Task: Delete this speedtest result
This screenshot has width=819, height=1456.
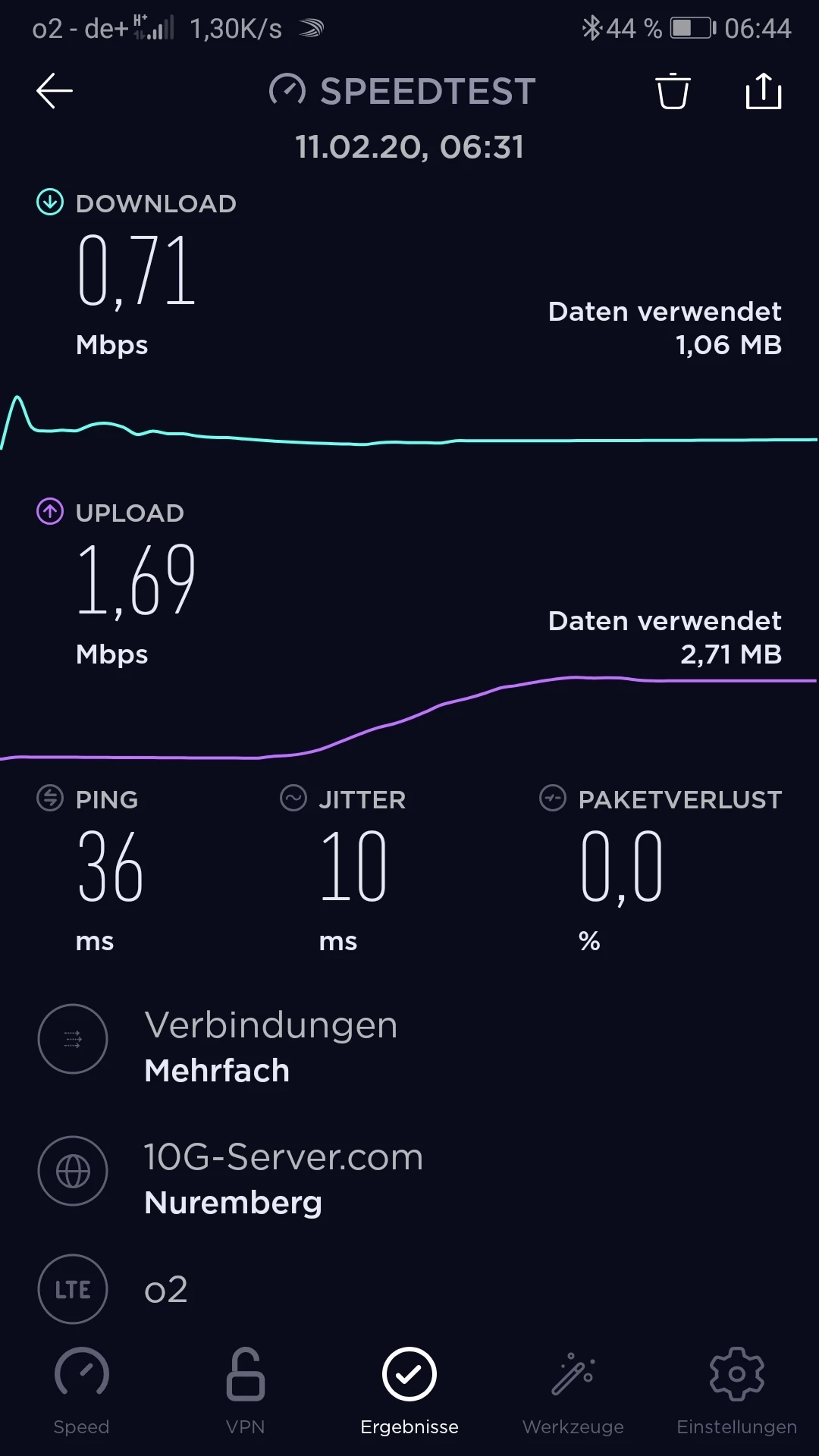Action: tap(673, 92)
